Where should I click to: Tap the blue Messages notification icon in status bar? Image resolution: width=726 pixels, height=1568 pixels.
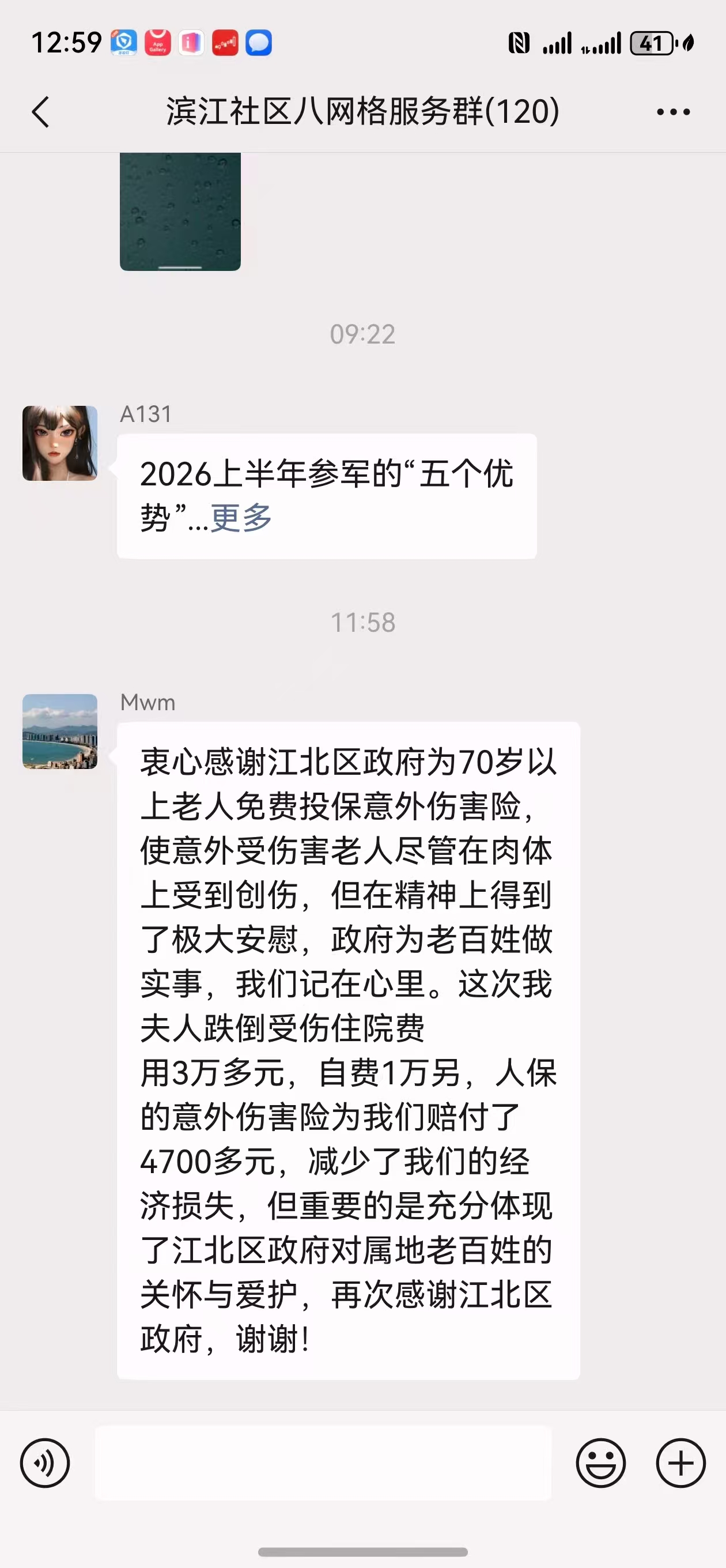pyautogui.click(x=258, y=43)
